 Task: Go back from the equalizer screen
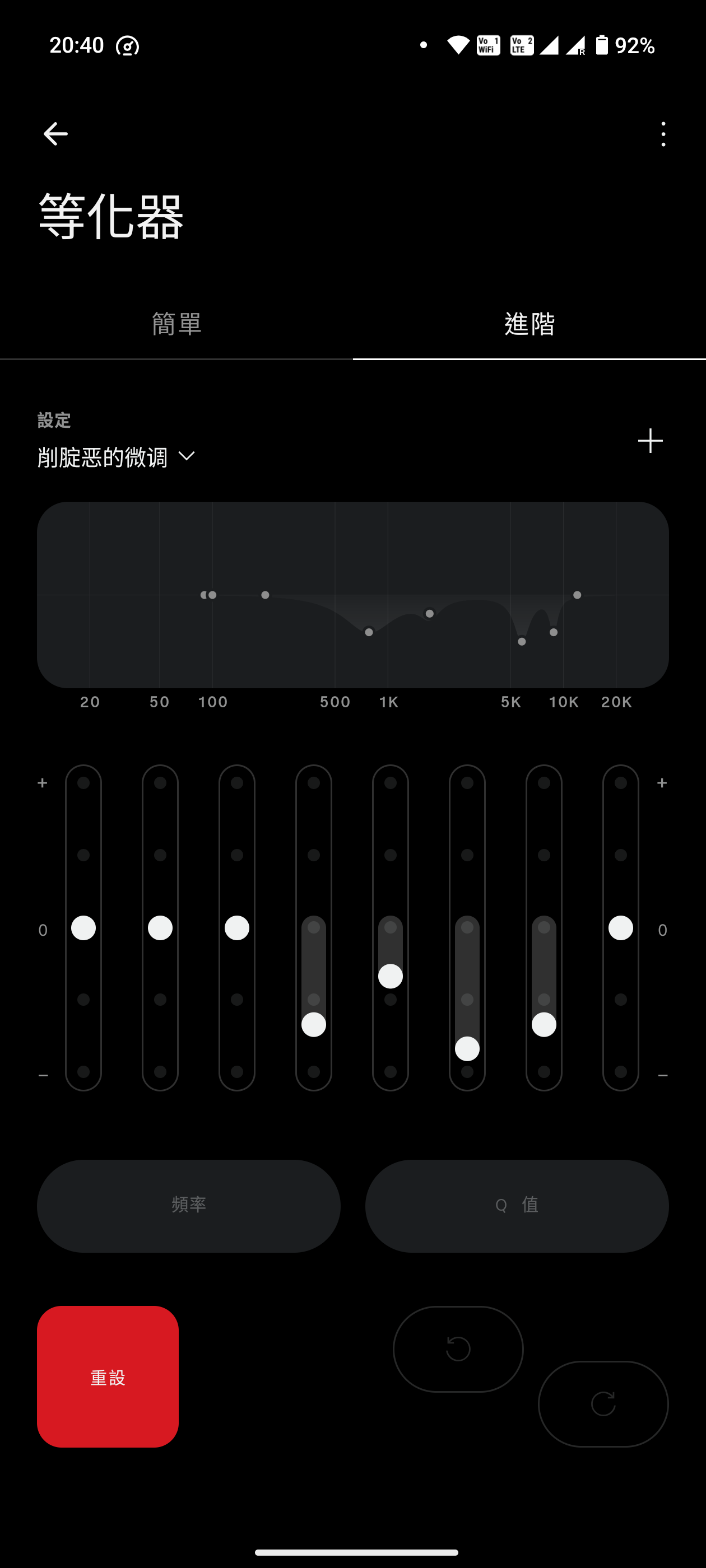(55, 134)
